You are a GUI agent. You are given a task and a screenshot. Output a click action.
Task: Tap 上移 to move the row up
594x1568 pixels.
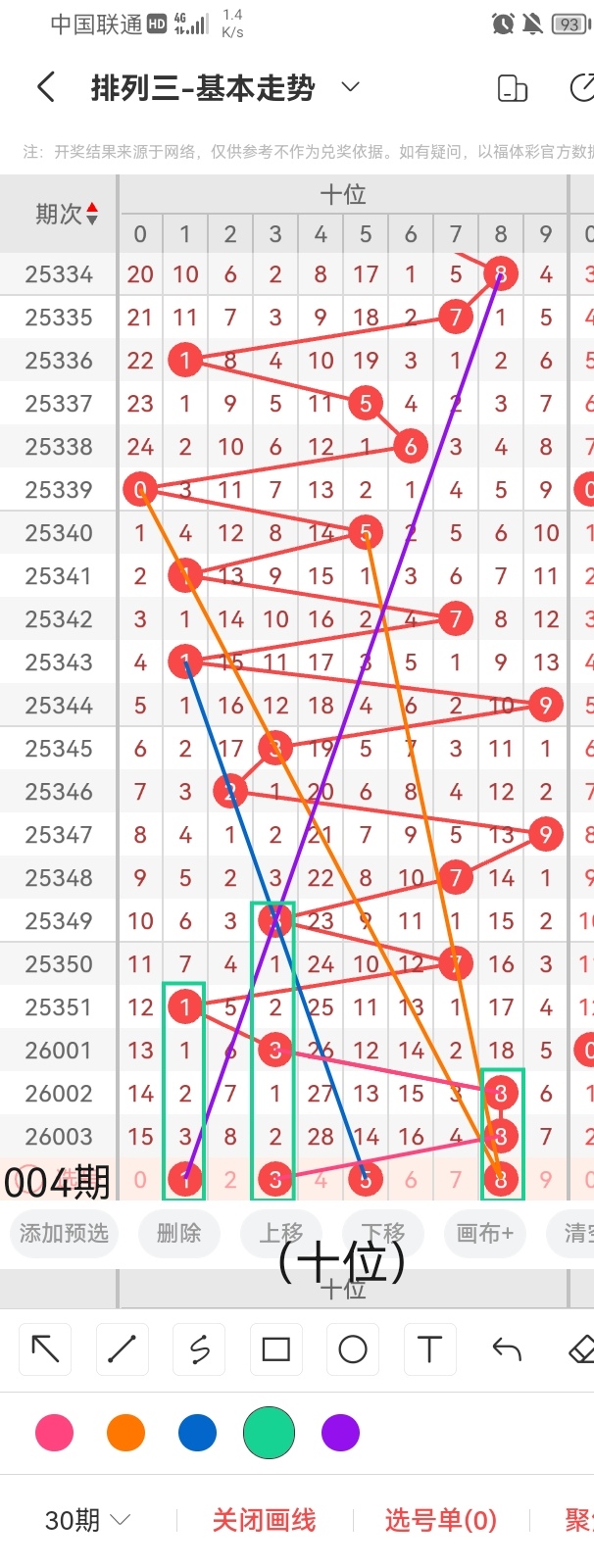pyautogui.click(x=281, y=1233)
